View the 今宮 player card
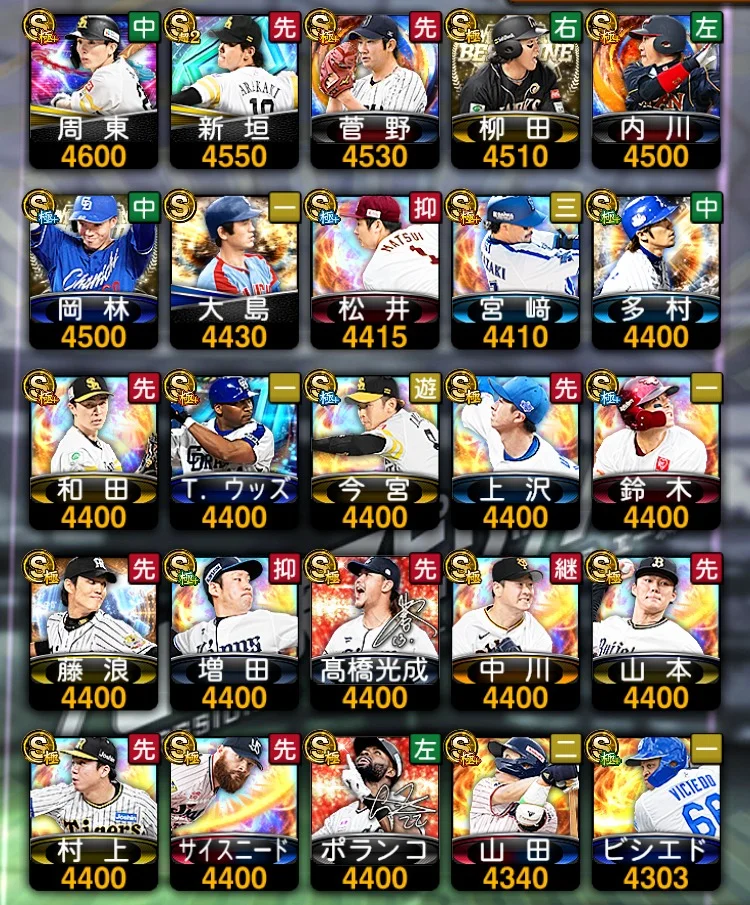This screenshot has width=750, height=905. click(x=375, y=450)
